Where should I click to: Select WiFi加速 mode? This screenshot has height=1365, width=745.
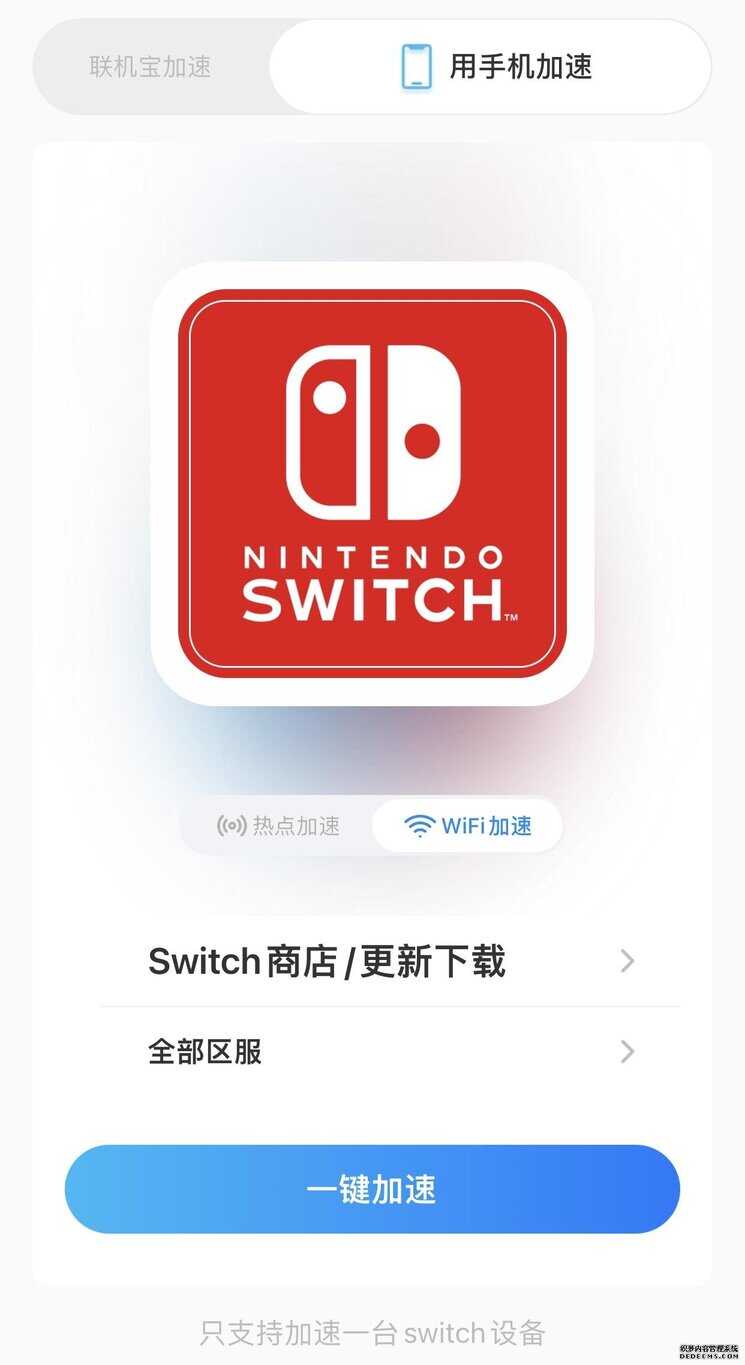pos(467,826)
